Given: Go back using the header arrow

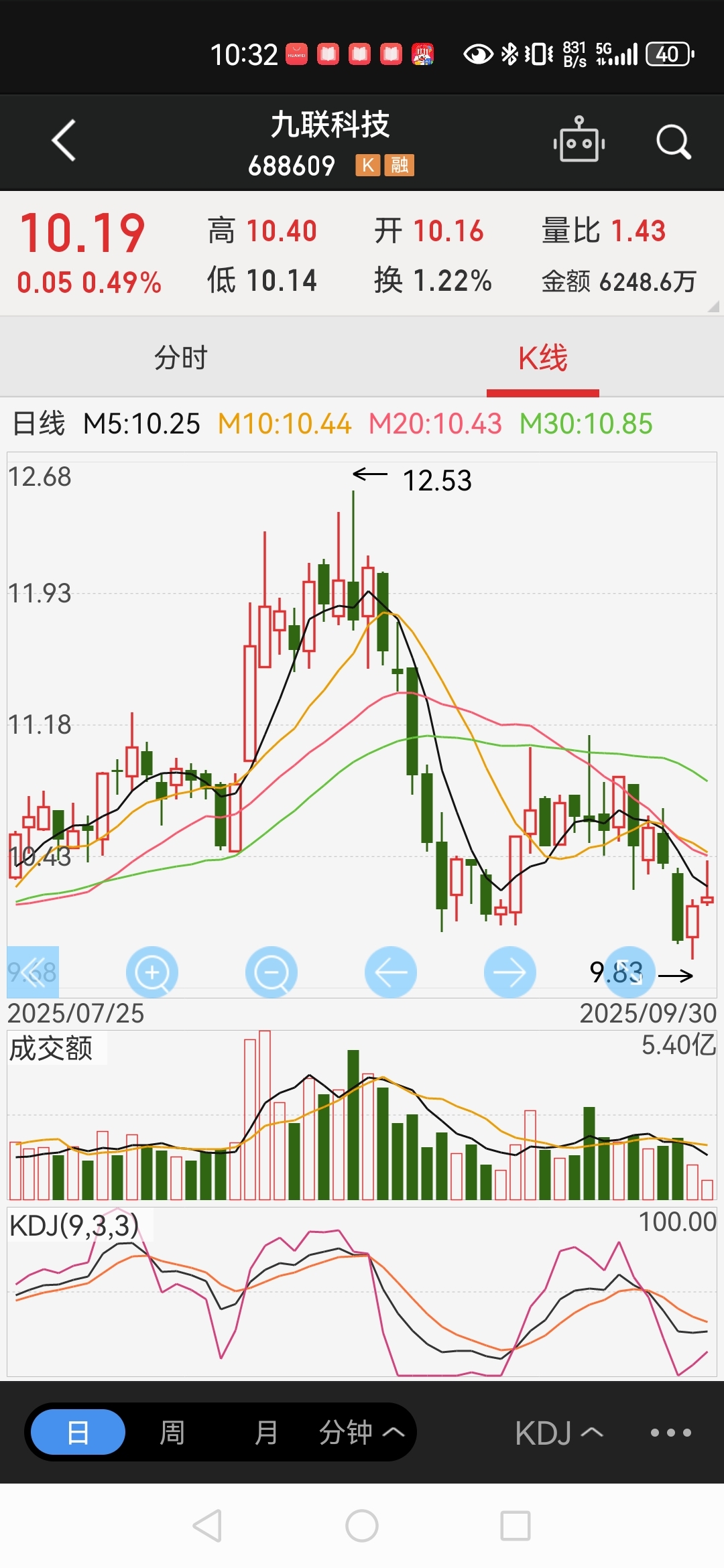Looking at the screenshot, I should [x=64, y=141].
